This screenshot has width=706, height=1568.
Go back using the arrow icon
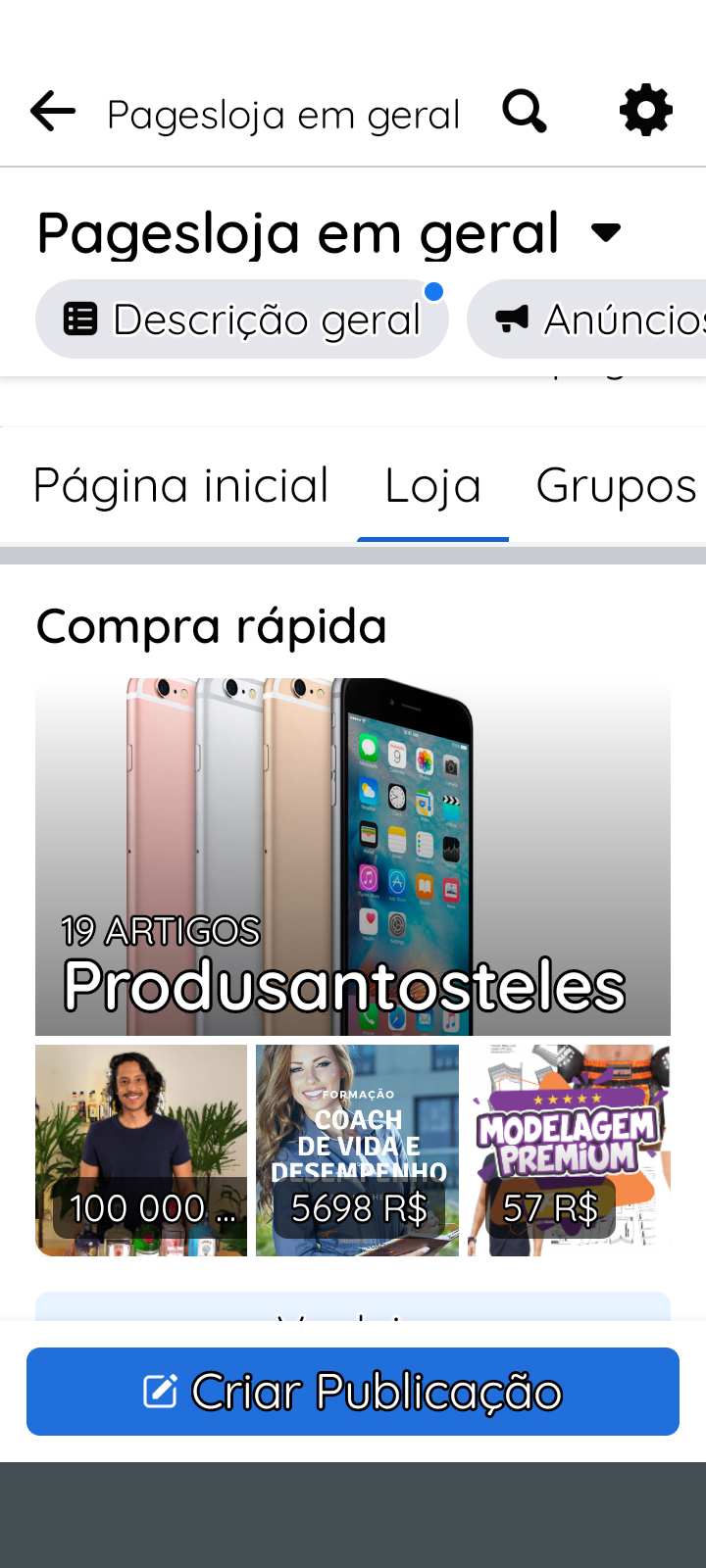click(53, 112)
